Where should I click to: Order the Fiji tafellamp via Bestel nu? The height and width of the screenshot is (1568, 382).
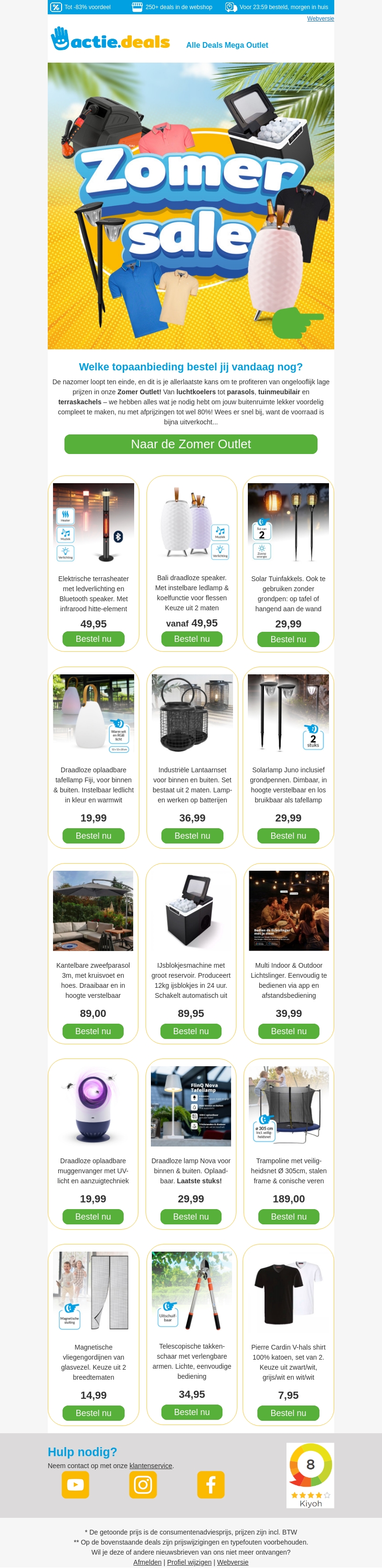tap(93, 835)
